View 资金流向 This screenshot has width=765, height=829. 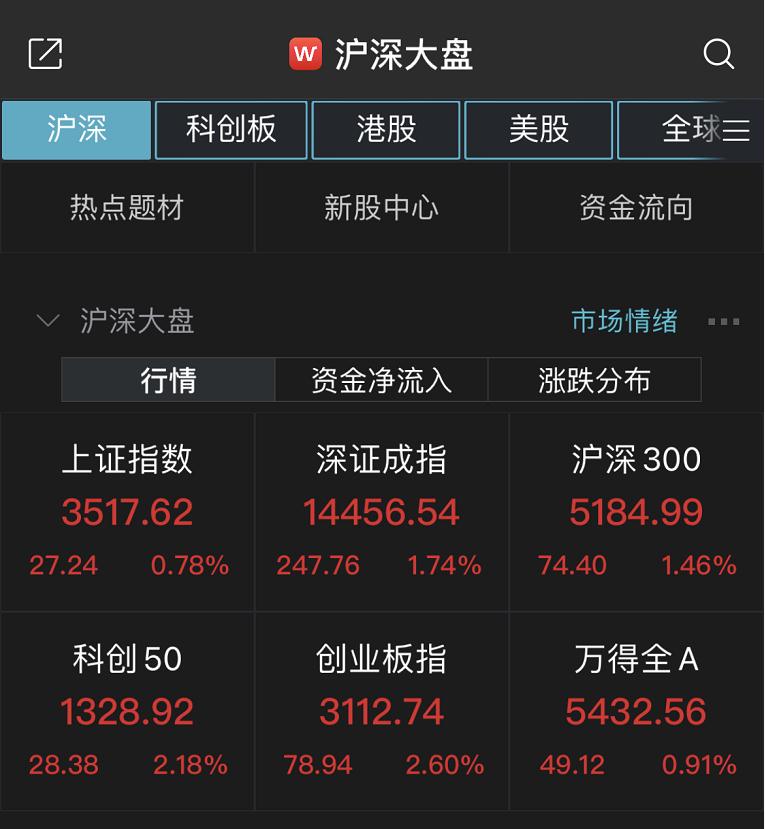click(x=636, y=208)
